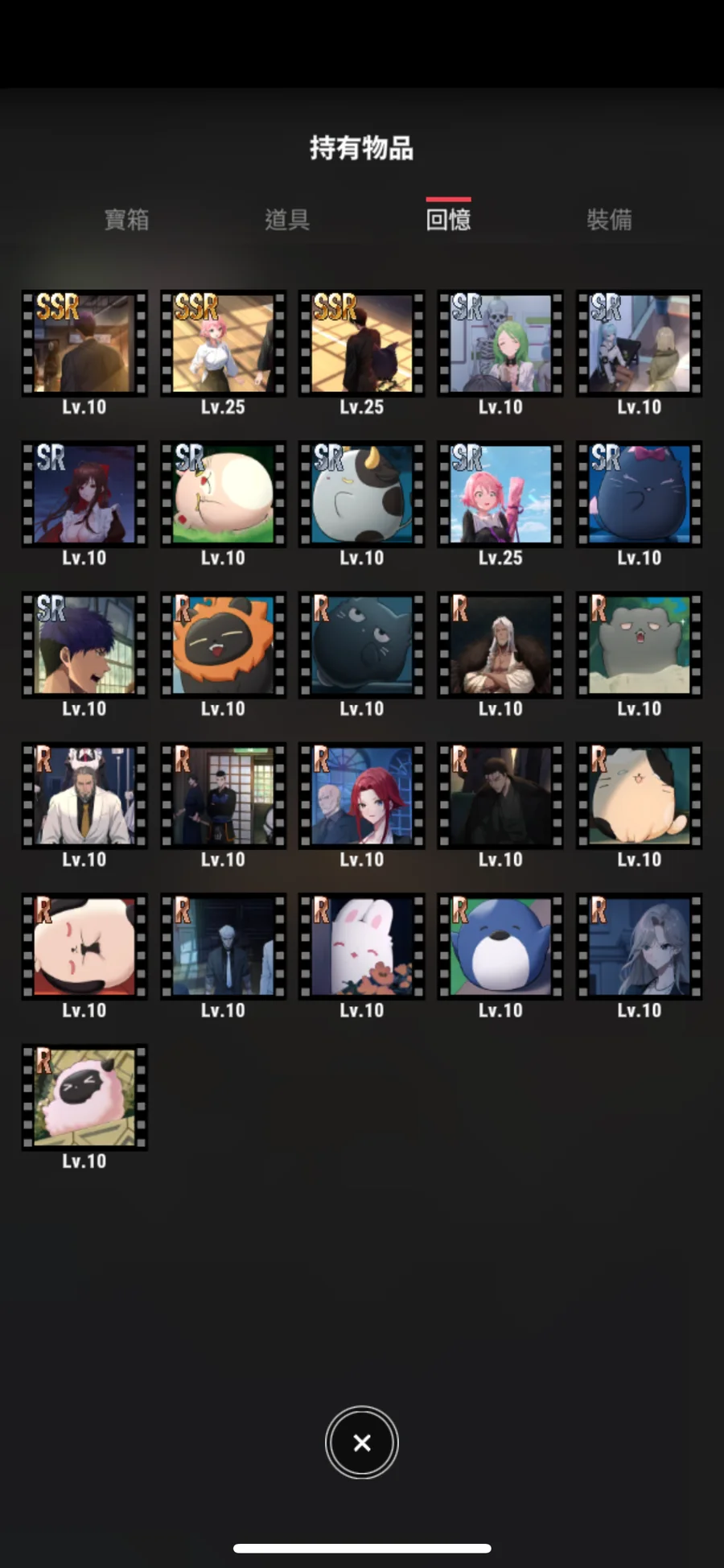This screenshot has height=1568, width=724.
Task: Switch to the 寶箱 tab
Action: [x=126, y=219]
